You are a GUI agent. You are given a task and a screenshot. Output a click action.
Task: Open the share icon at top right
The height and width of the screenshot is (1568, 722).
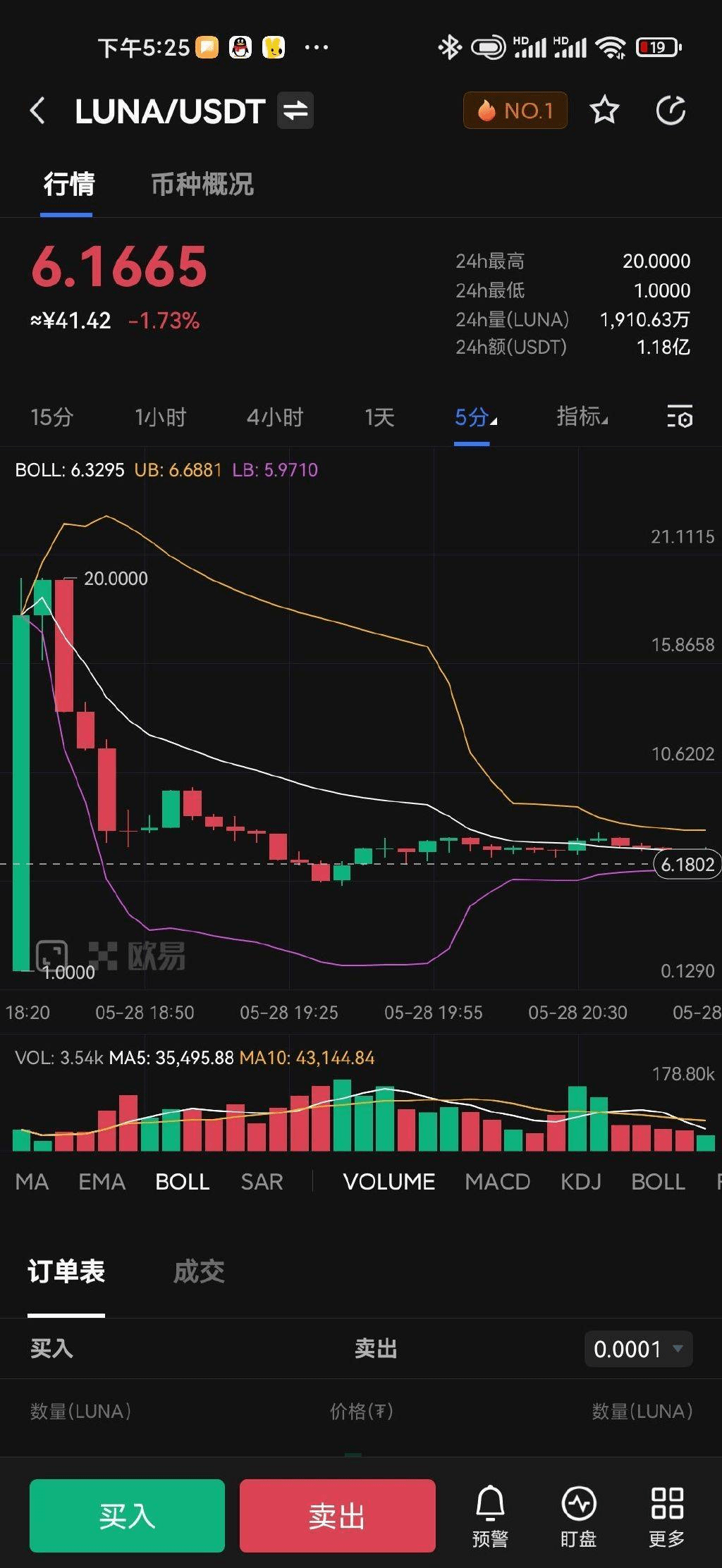670,111
